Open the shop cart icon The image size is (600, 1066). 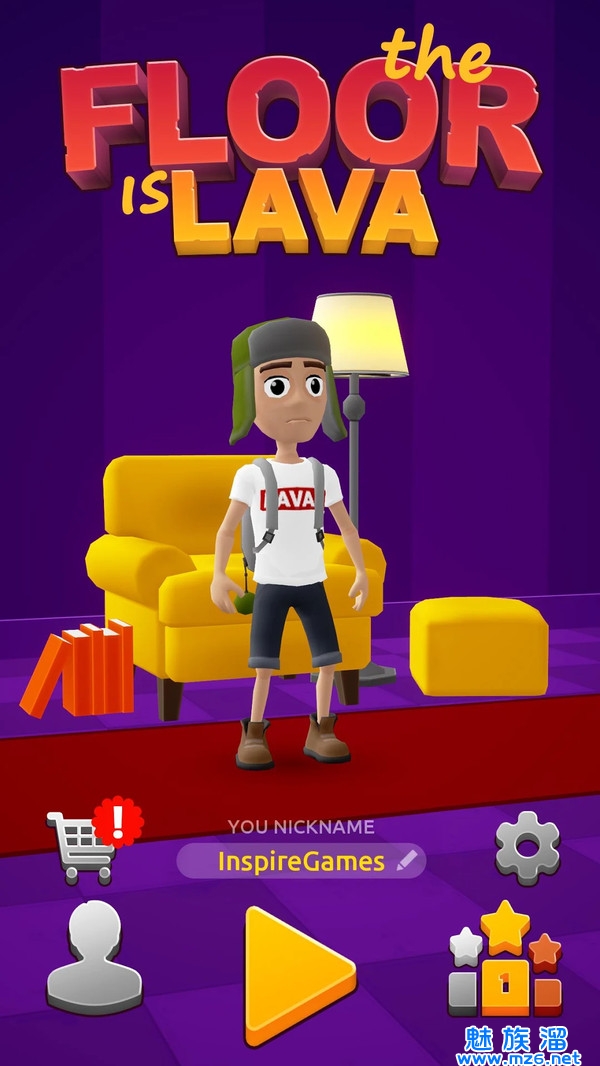(82, 846)
